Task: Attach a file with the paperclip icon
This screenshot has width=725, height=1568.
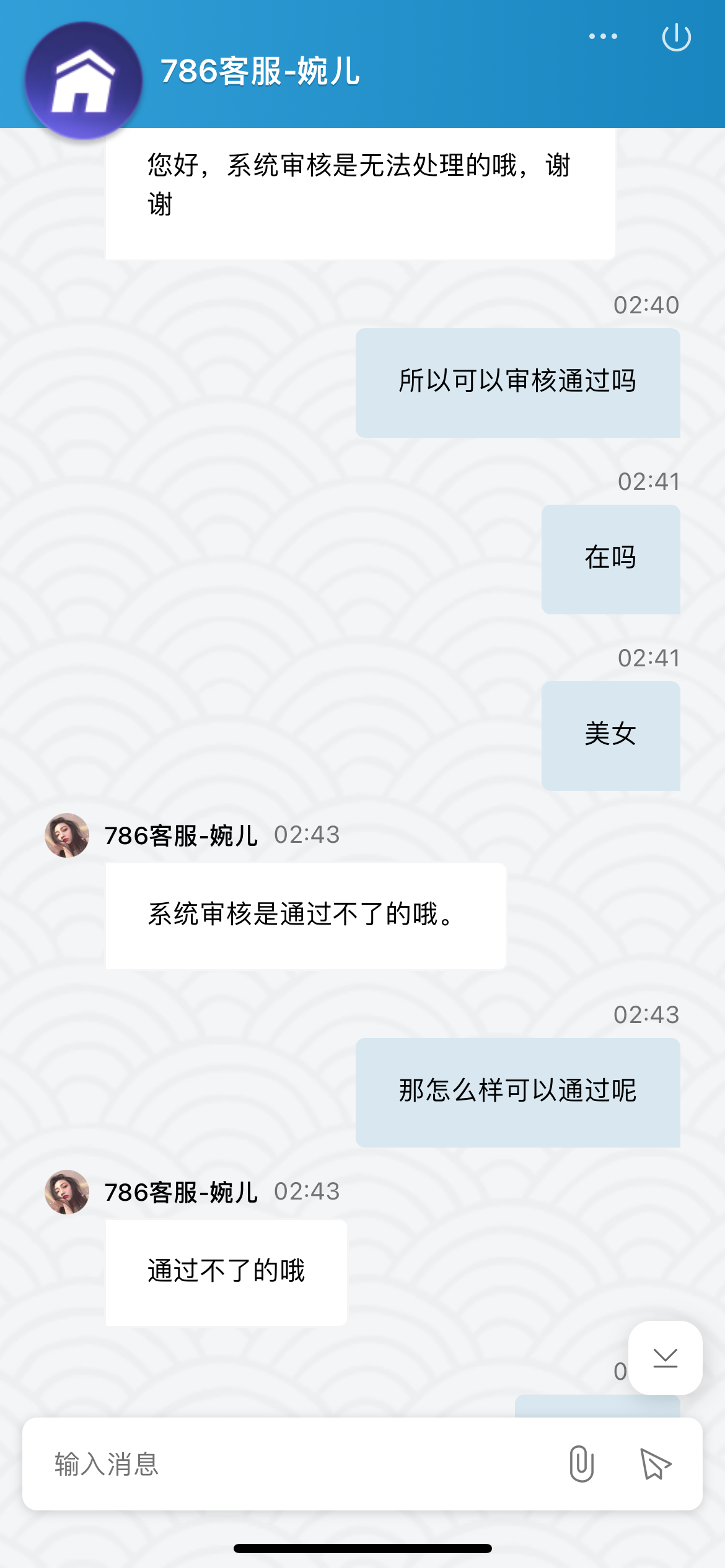Action: [581, 1465]
